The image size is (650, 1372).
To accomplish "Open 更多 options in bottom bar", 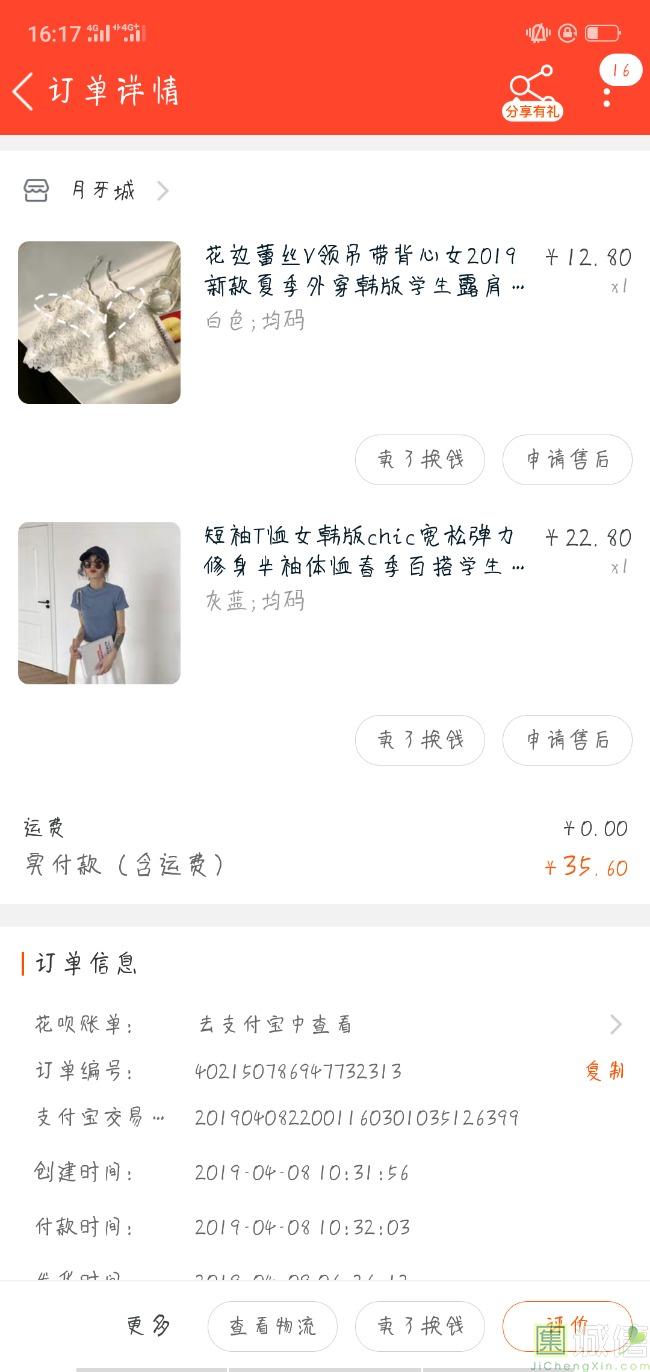I will [x=148, y=1326].
